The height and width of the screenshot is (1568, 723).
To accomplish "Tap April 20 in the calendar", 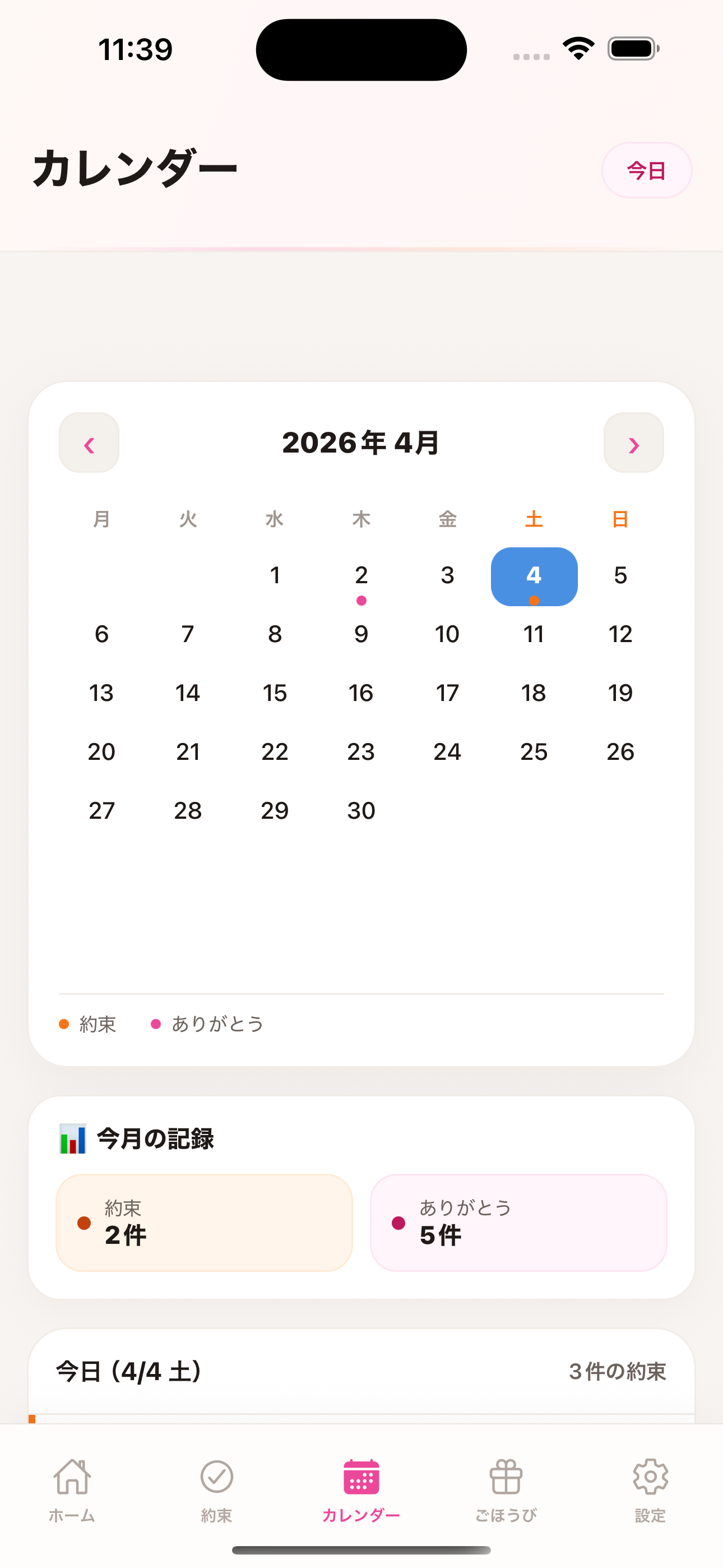I will (101, 751).
